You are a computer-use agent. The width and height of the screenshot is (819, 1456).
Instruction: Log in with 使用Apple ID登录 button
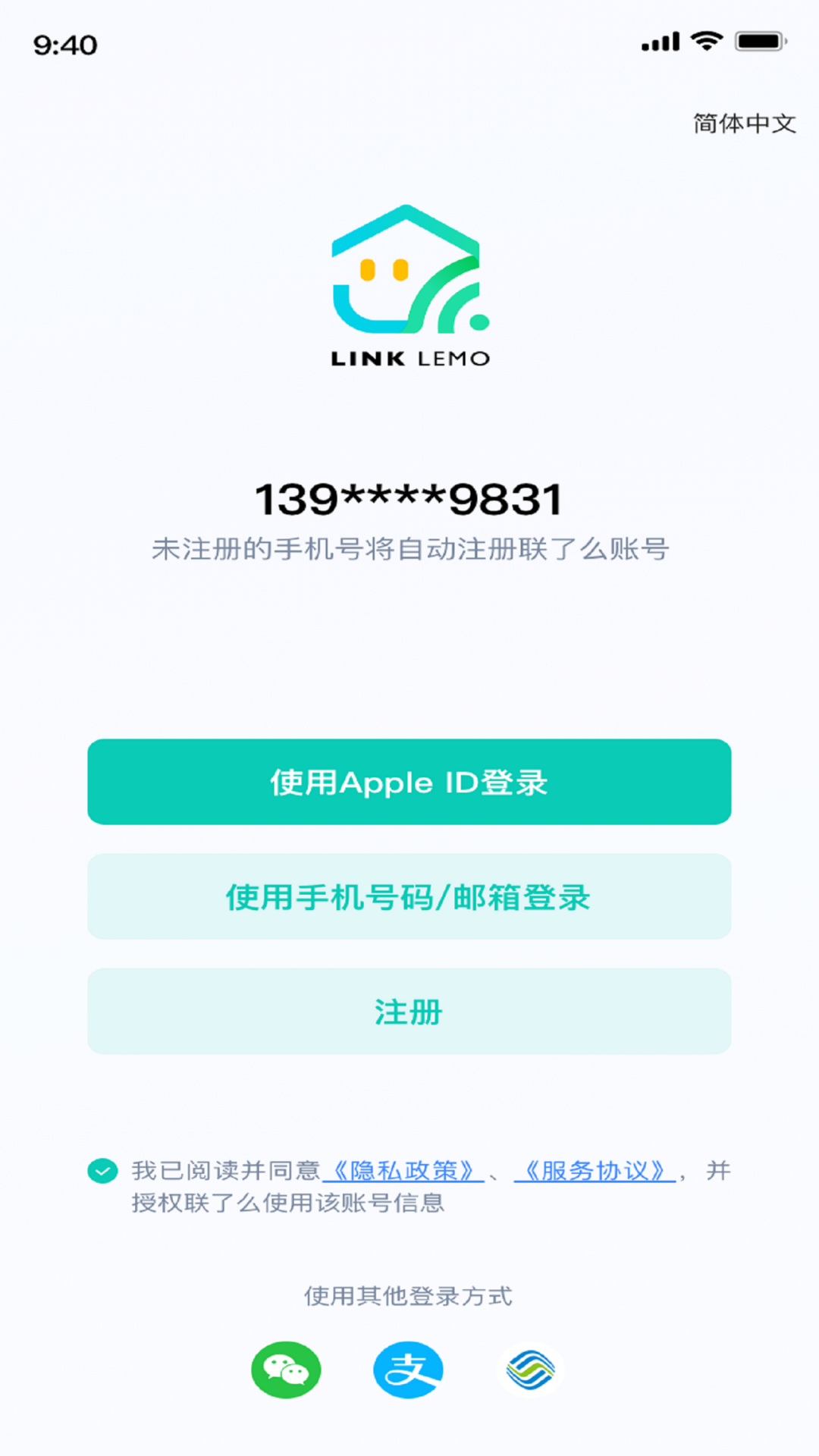[x=409, y=782]
